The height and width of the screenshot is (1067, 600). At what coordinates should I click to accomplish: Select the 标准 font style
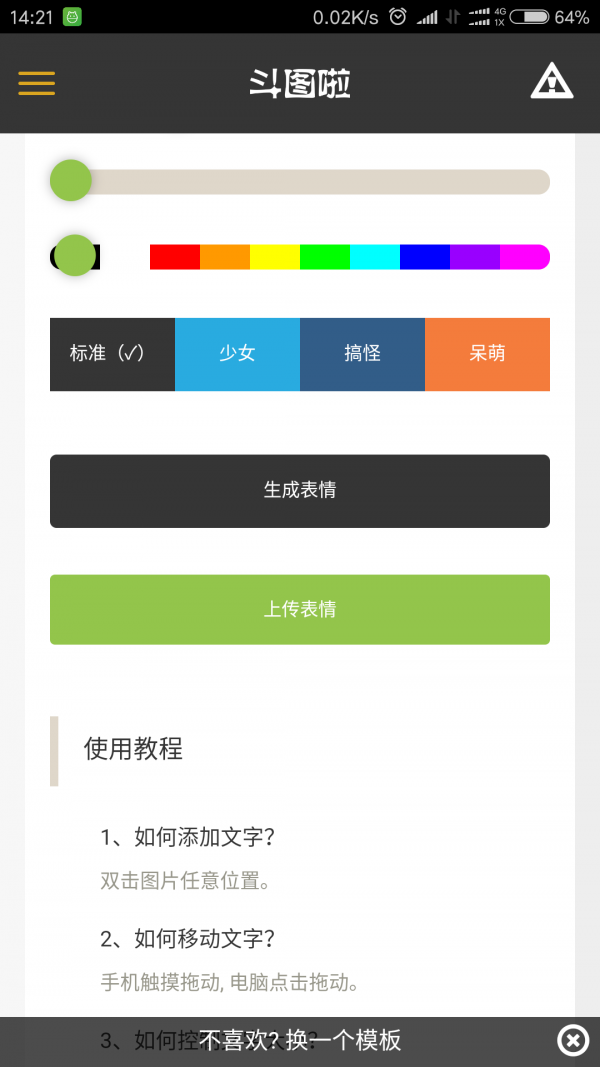click(x=112, y=354)
